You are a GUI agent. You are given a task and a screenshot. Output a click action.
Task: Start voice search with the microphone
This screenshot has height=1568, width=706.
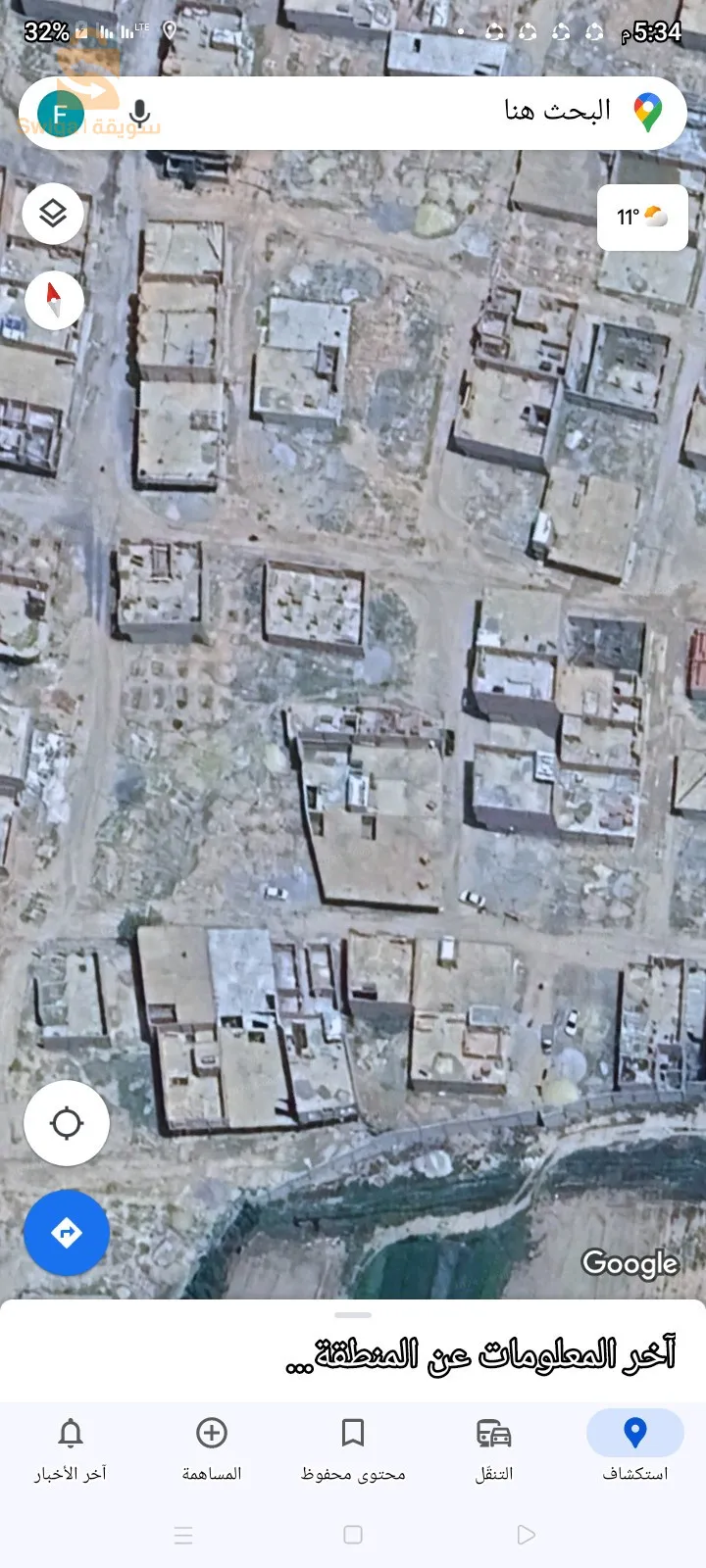(139, 112)
